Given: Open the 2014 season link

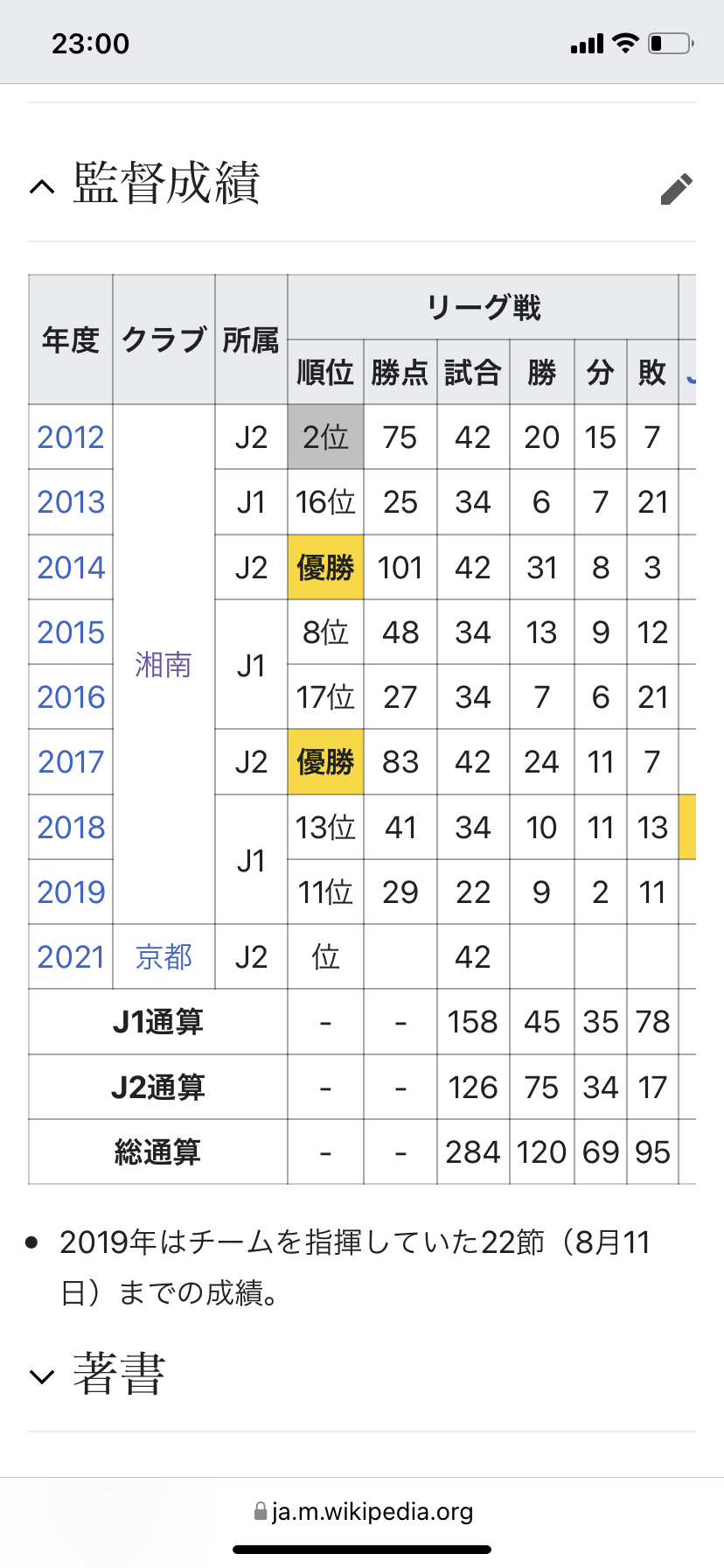Looking at the screenshot, I should [x=71, y=567].
